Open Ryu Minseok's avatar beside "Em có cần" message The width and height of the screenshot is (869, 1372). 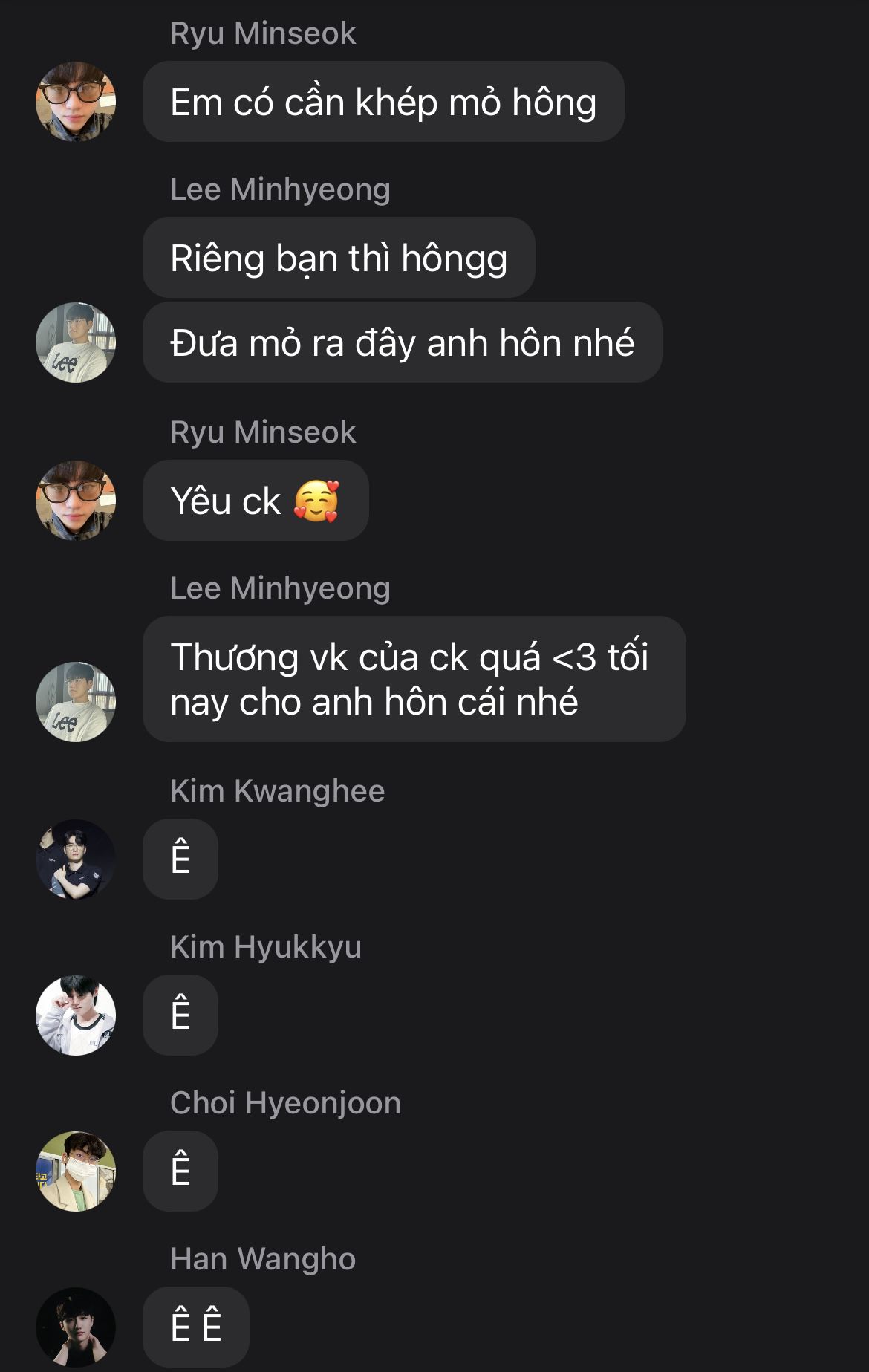tap(76, 102)
